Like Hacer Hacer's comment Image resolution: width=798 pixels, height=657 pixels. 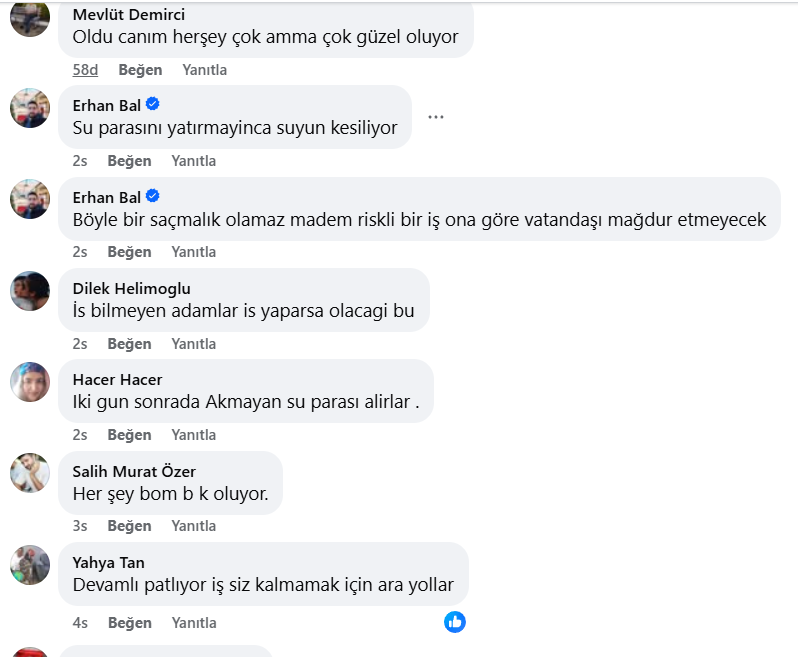129,435
